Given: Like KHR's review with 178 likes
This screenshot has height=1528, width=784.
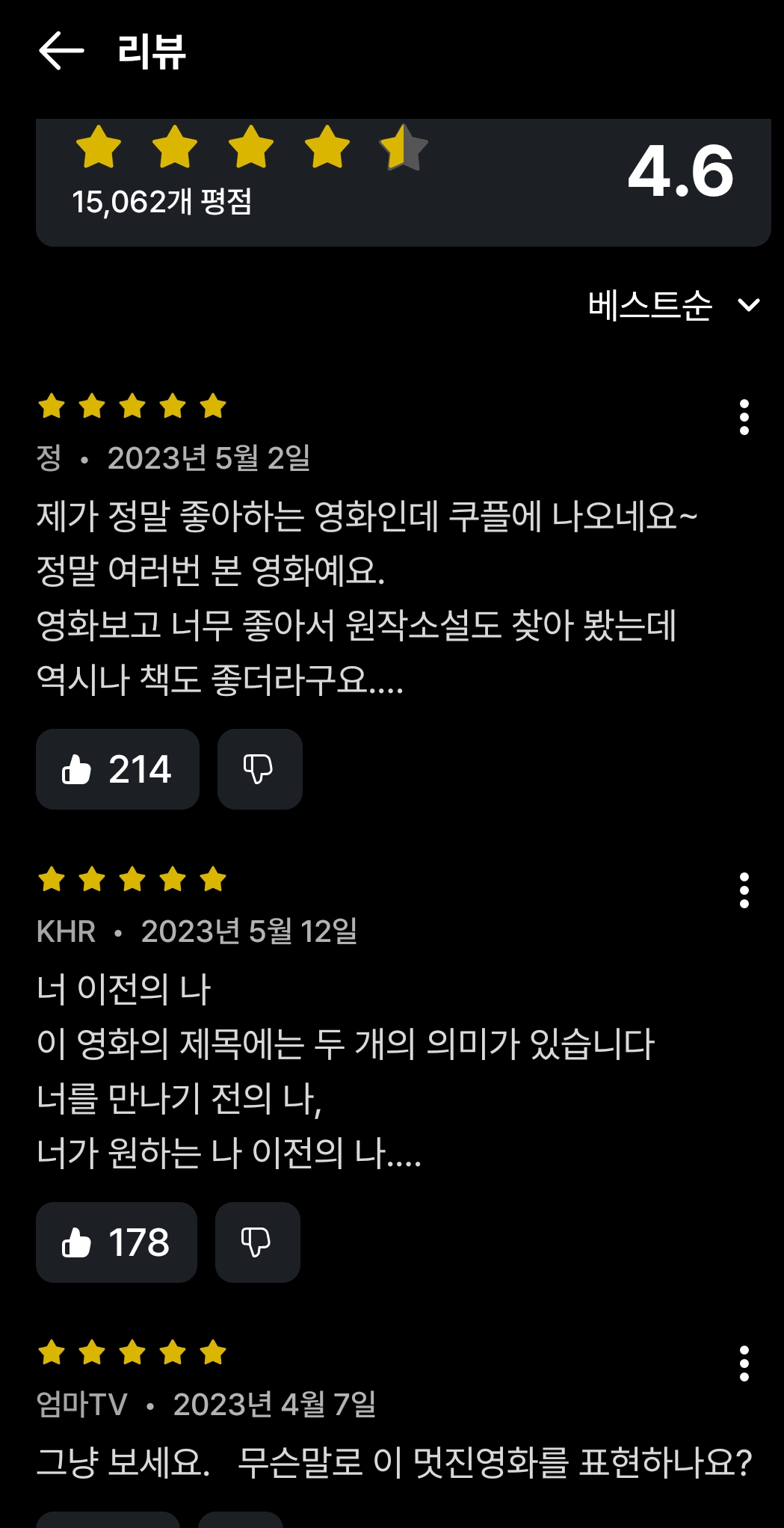Looking at the screenshot, I should click(117, 1242).
